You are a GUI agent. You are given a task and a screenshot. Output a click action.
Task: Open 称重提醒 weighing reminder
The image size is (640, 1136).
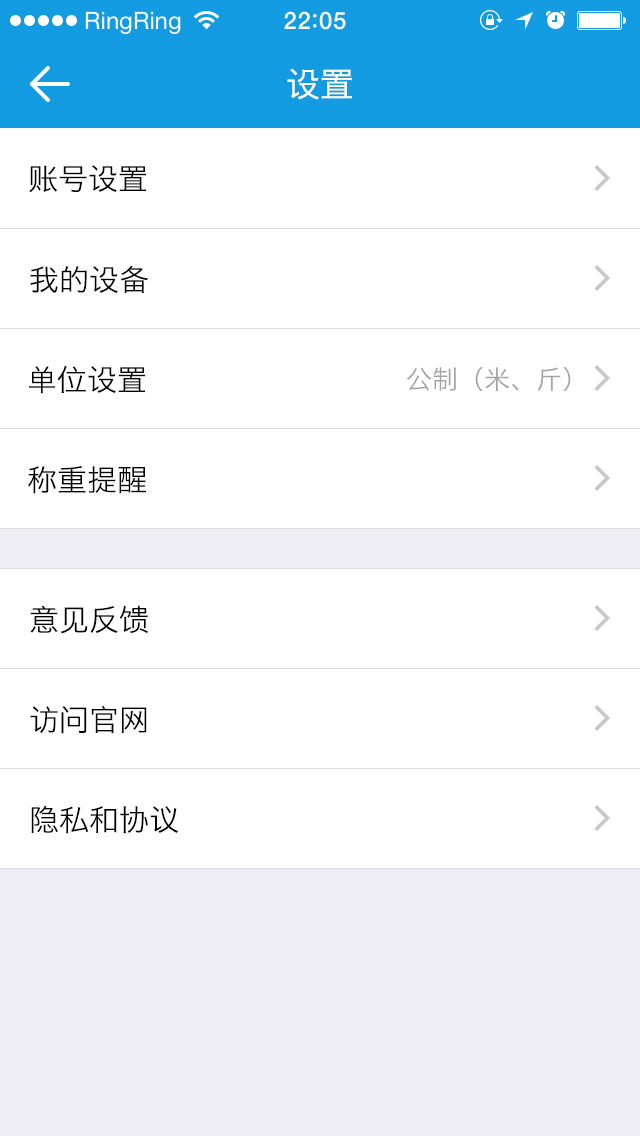[x=320, y=479]
